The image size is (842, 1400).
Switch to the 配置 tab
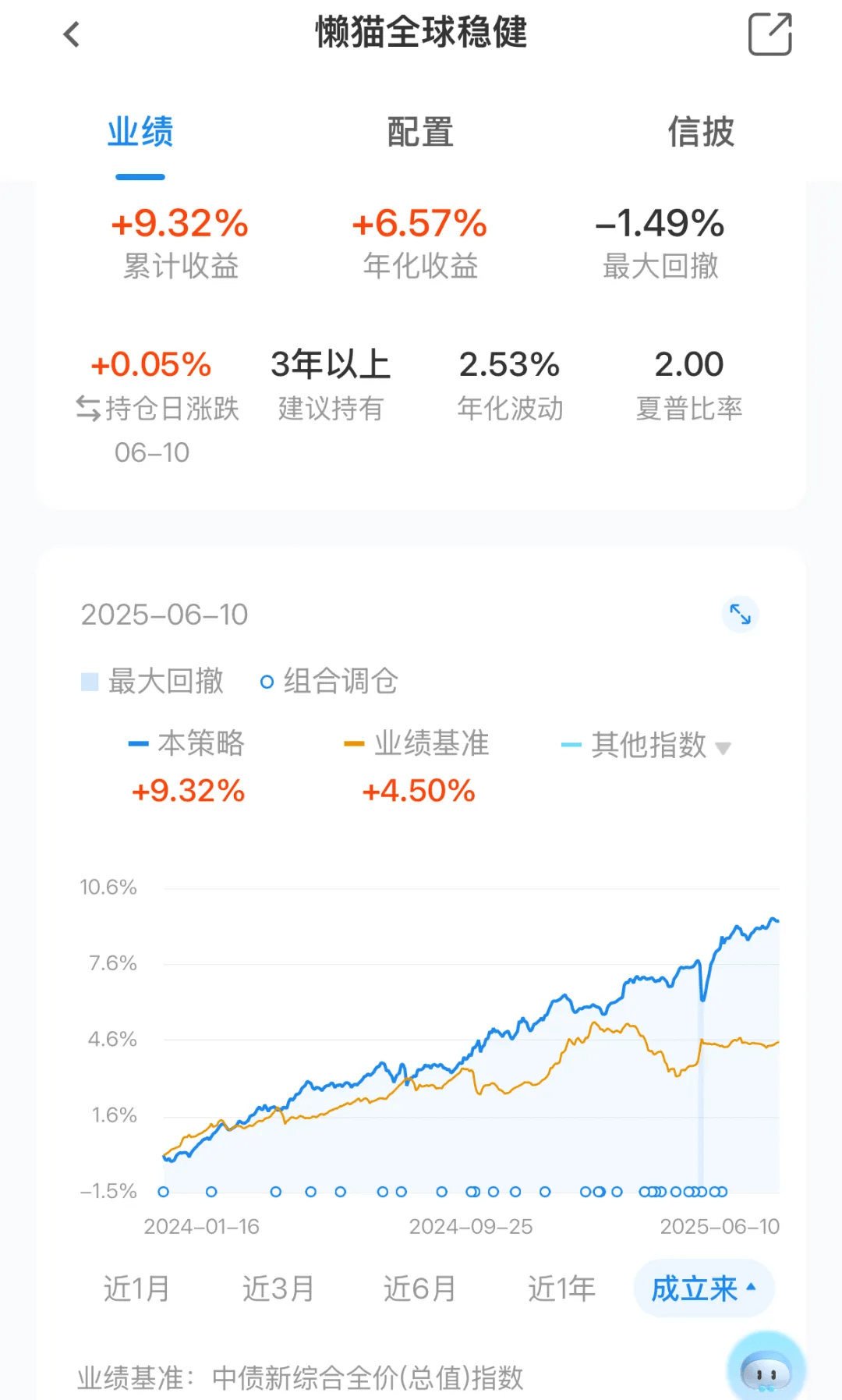coord(420,132)
